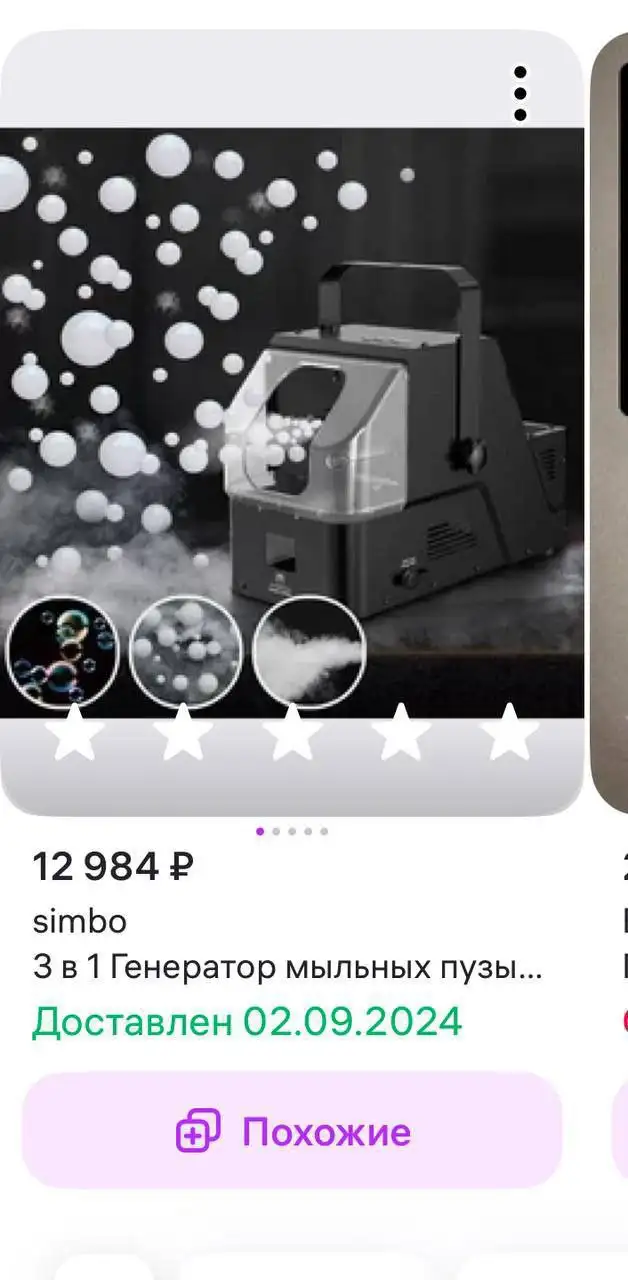This screenshot has height=1280, width=628.
Task: Rate the product one star
Action: [x=76, y=734]
